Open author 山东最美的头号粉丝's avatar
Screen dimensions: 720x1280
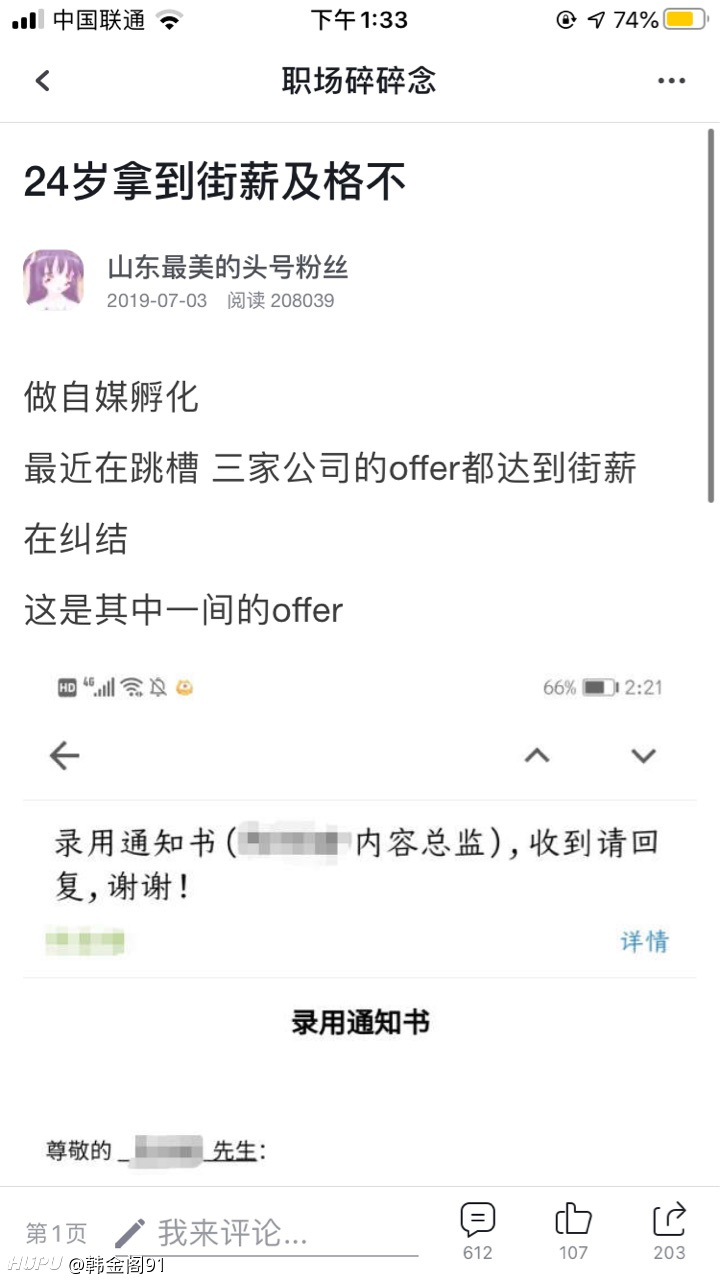coord(53,279)
